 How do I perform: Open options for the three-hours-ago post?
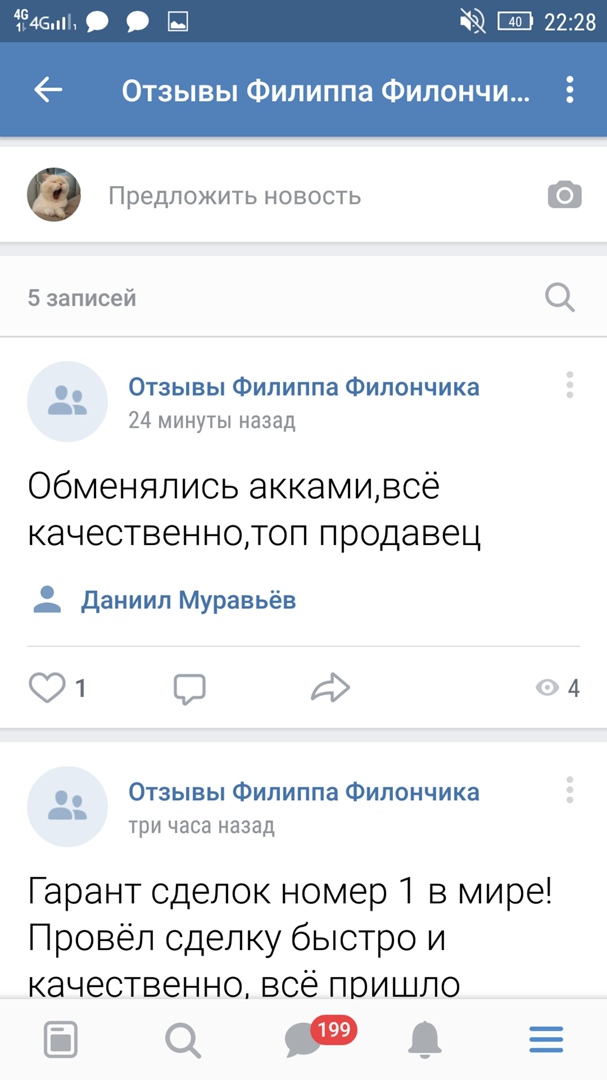pos(569,790)
